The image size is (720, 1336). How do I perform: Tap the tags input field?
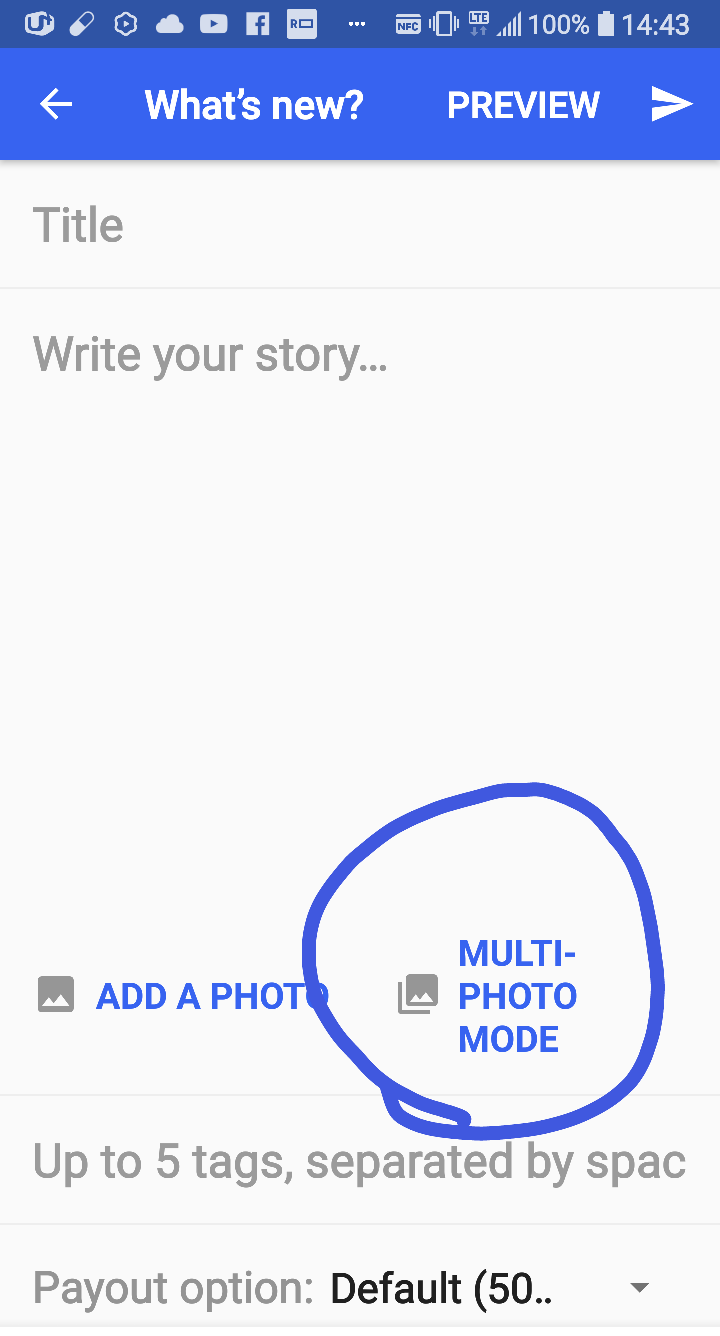pos(360,1162)
